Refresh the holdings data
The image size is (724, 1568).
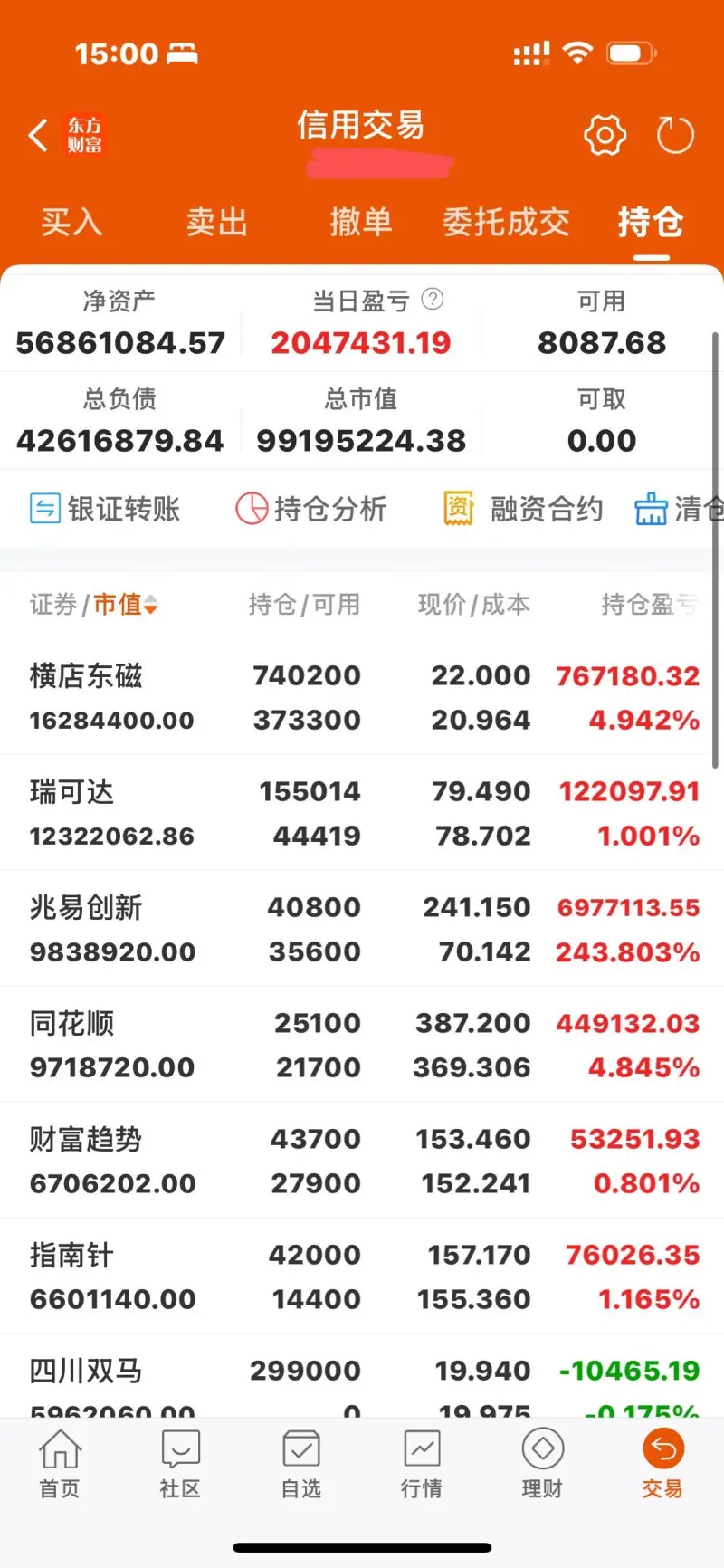pyautogui.click(x=675, y=136)
